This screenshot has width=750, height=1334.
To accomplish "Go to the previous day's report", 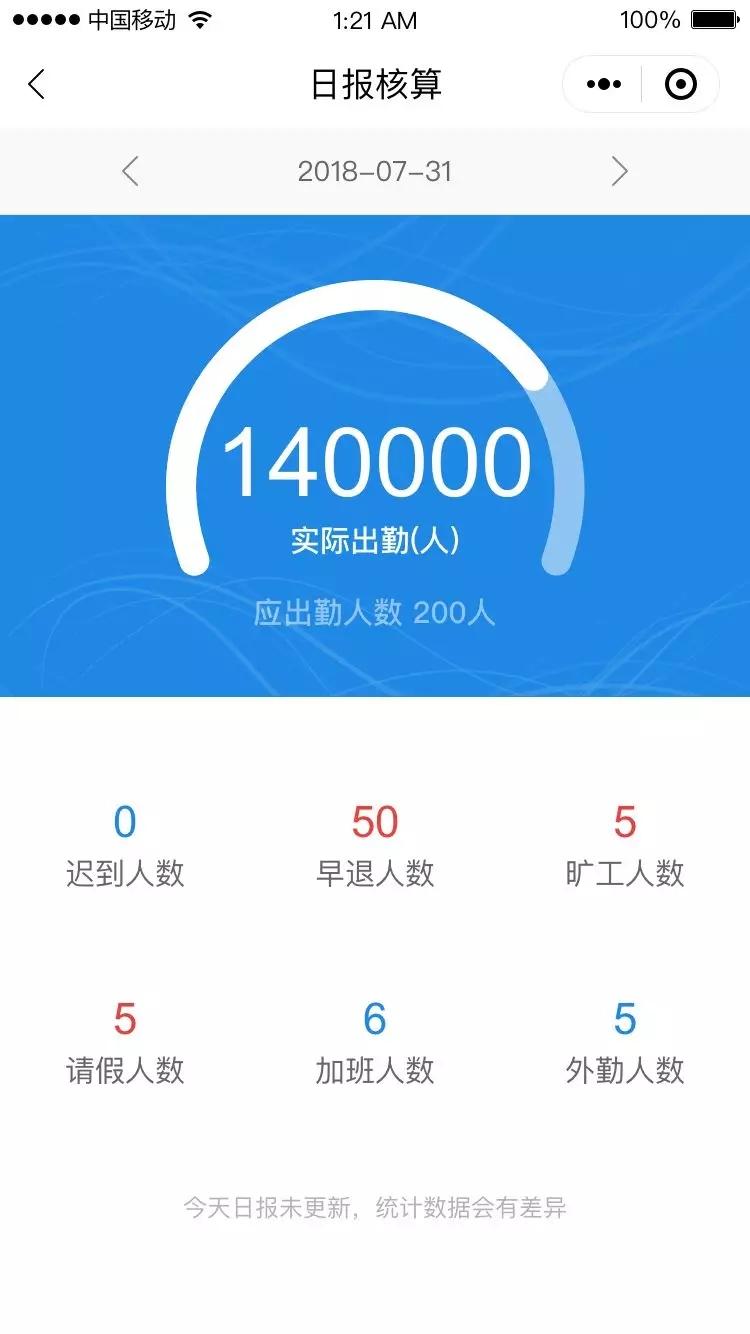I will coord(130,172).
